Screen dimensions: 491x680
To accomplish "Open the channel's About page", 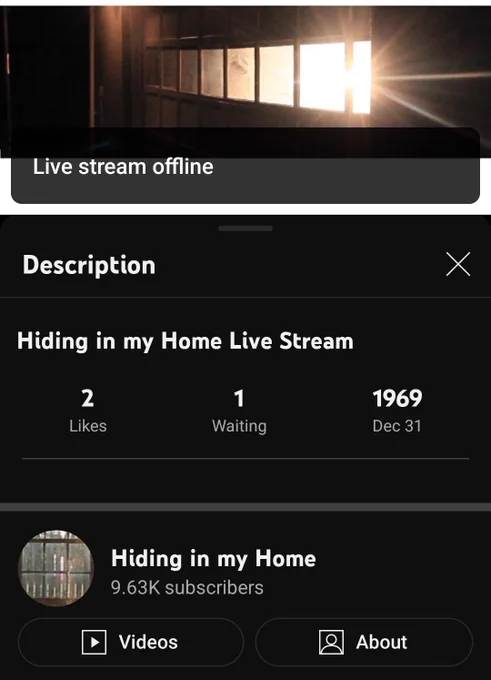I will pyautogui.click(x=364, y=642).
